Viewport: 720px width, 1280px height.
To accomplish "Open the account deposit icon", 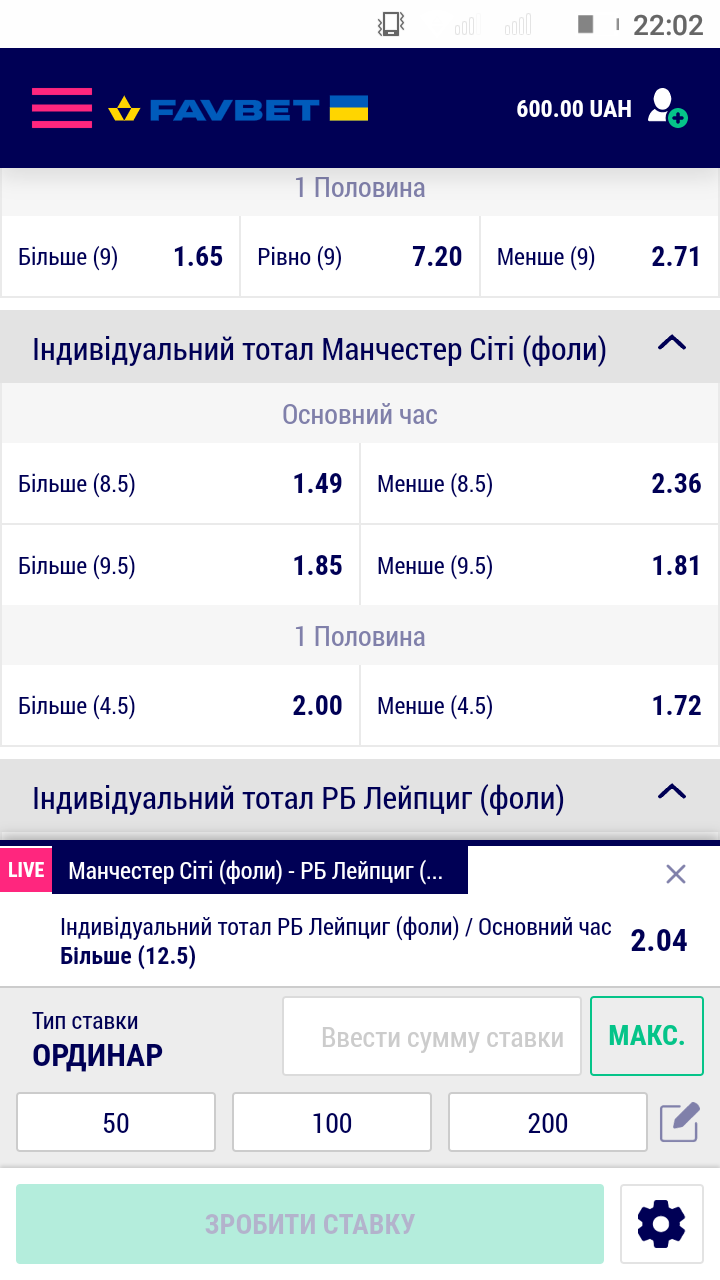I will 666,108.
